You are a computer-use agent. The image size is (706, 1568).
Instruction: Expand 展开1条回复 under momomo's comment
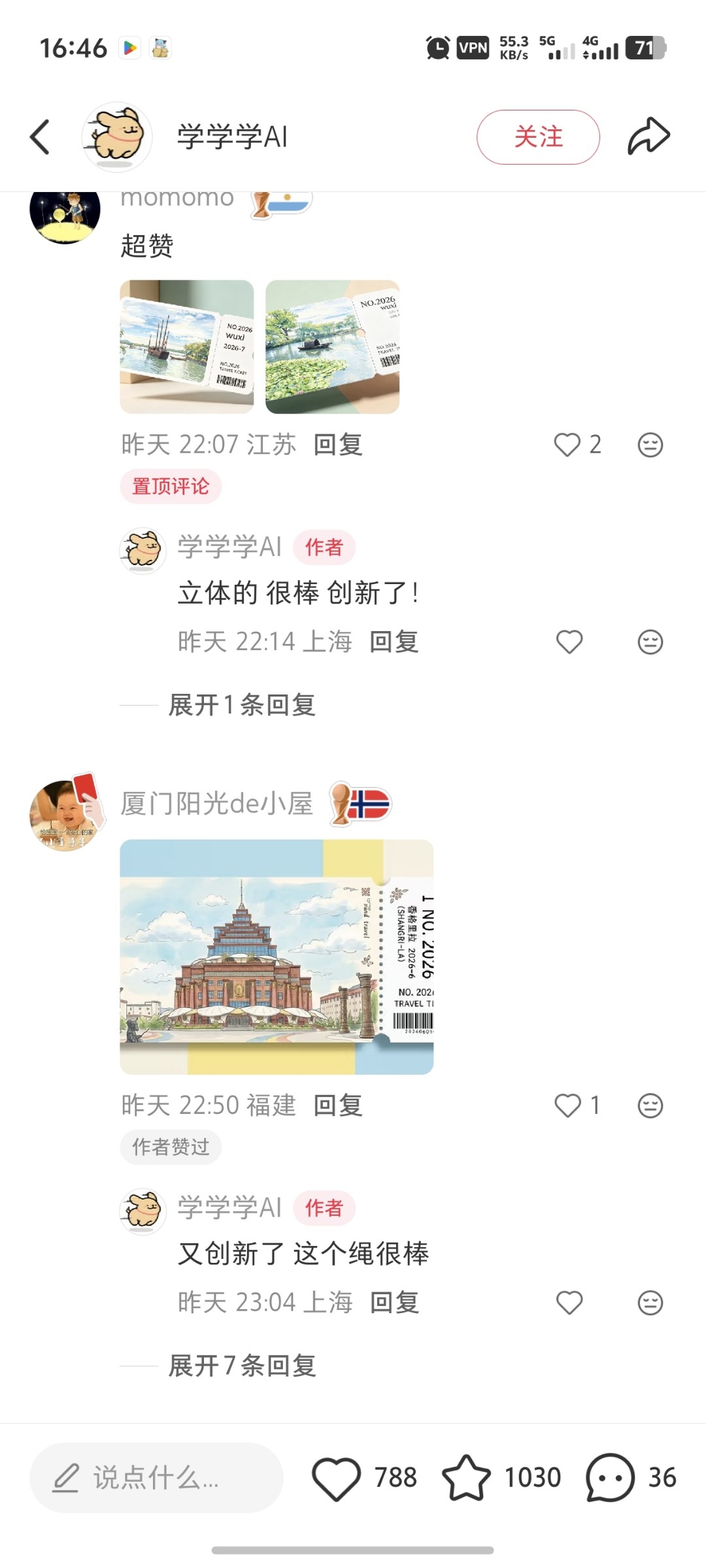242,705
